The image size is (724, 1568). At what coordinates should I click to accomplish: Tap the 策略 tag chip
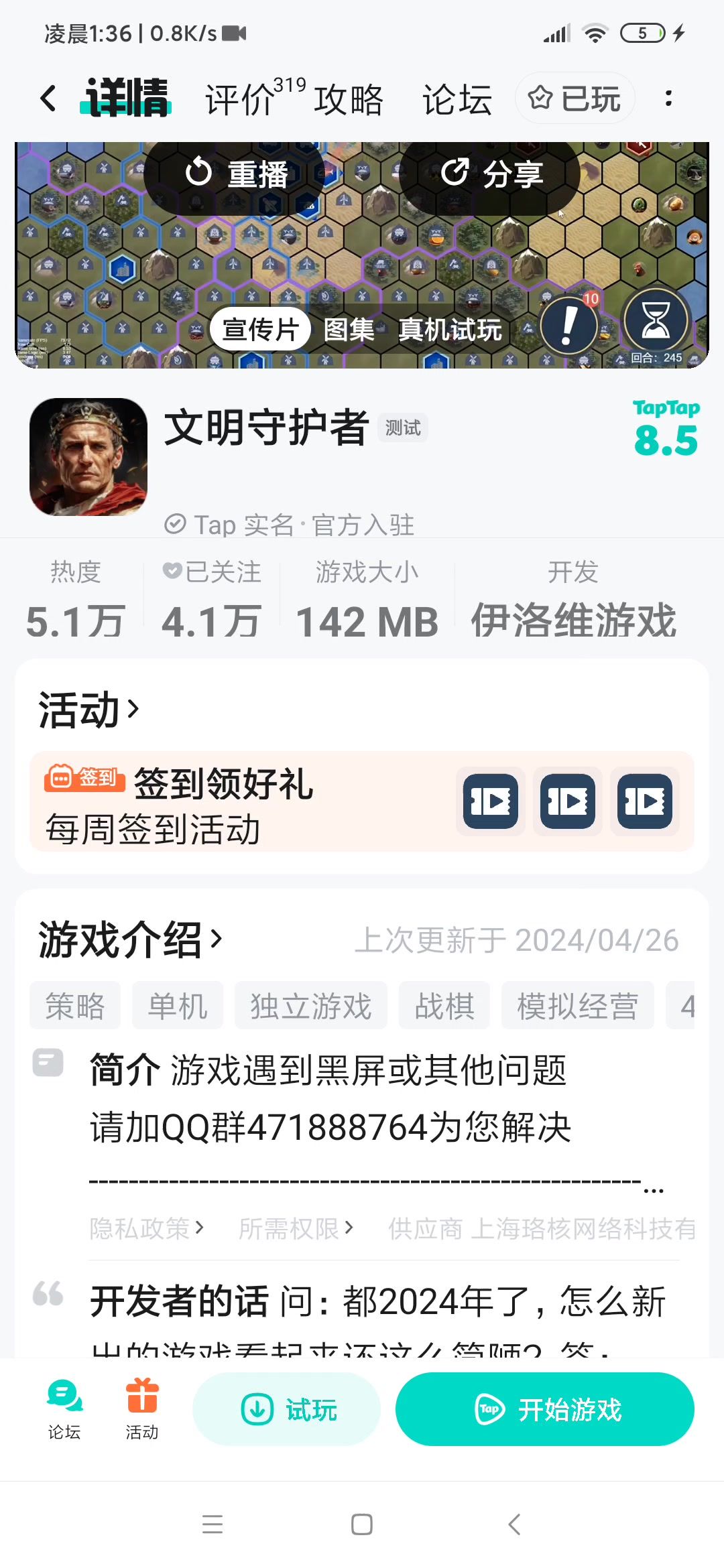(75, 1006)
